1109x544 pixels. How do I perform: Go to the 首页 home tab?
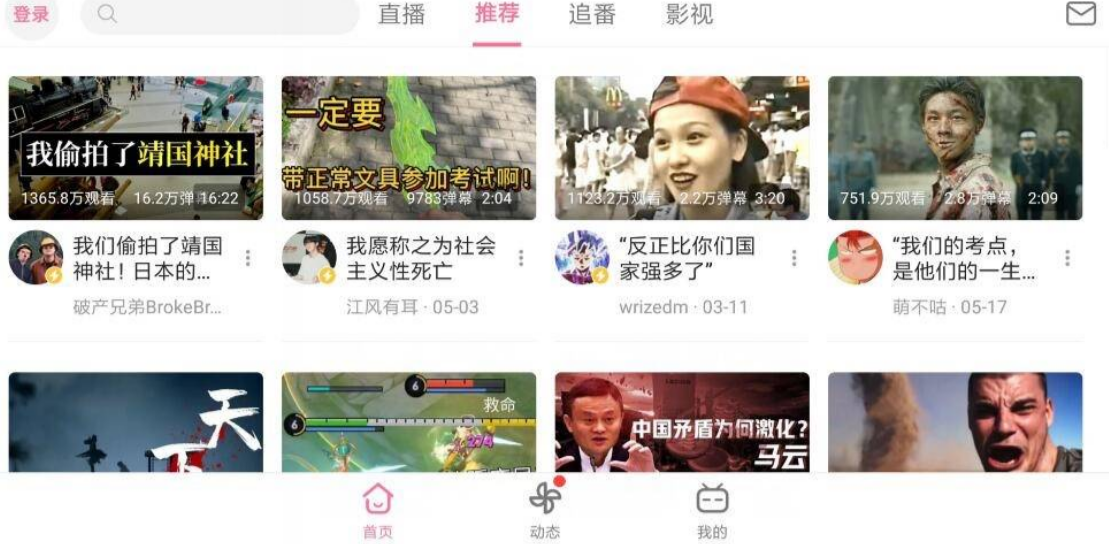click(x=378, y=510)
